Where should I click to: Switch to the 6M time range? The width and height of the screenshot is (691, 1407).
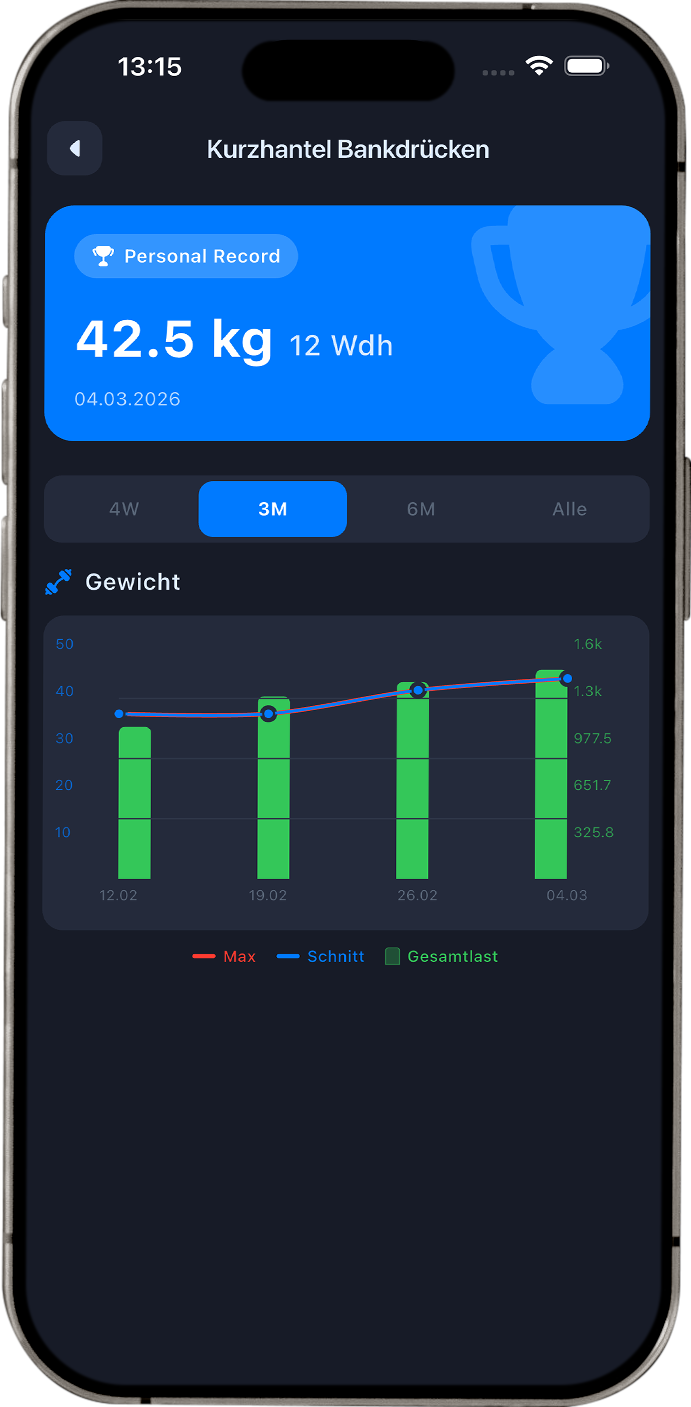coord(421,509)
